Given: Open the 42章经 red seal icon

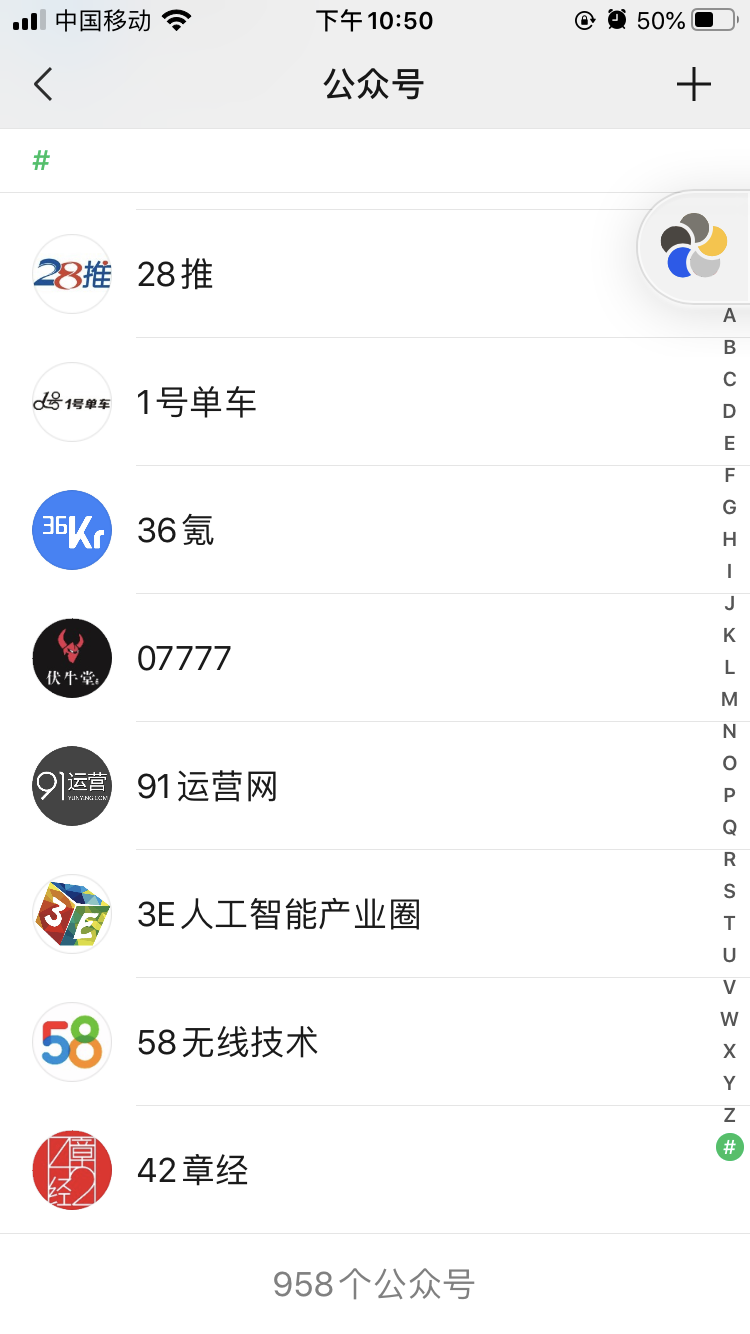Looking at the screenshot, I should click(71, 1170).
